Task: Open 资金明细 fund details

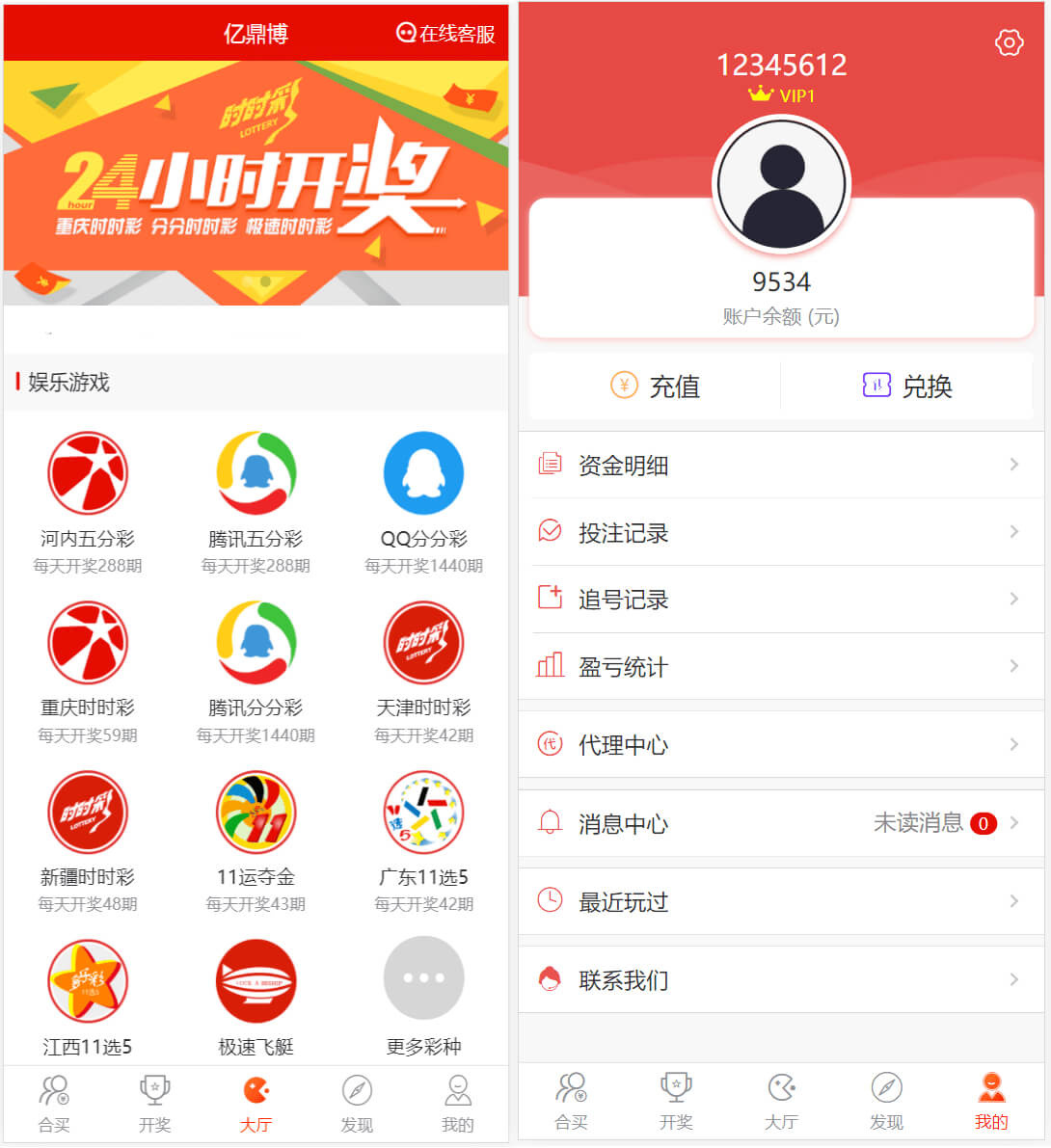Action: pyautogui.click(x=781, y=466)
